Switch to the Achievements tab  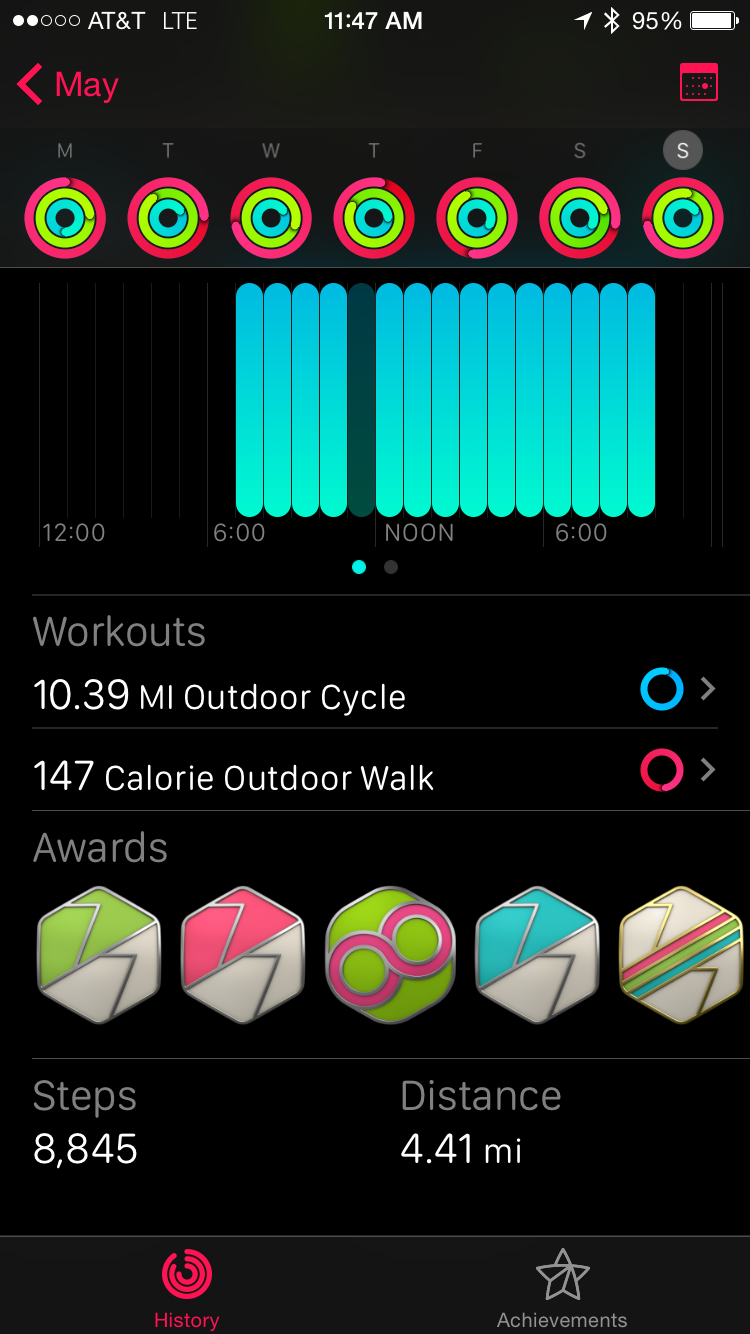point(562,1288)
